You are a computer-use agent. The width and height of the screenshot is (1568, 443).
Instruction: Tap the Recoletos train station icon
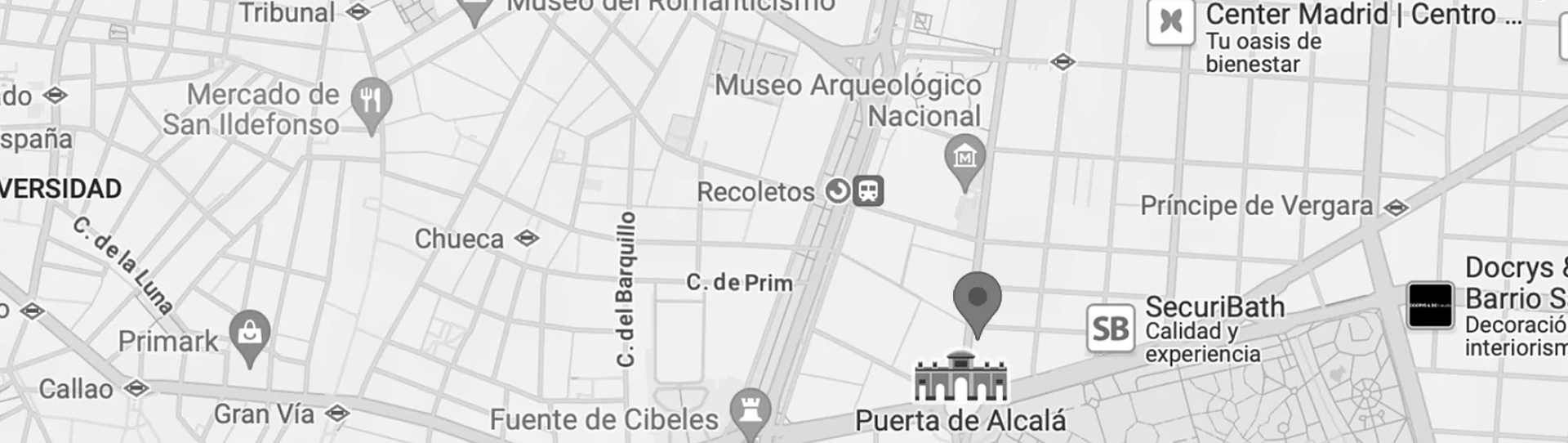click(868, 191)
